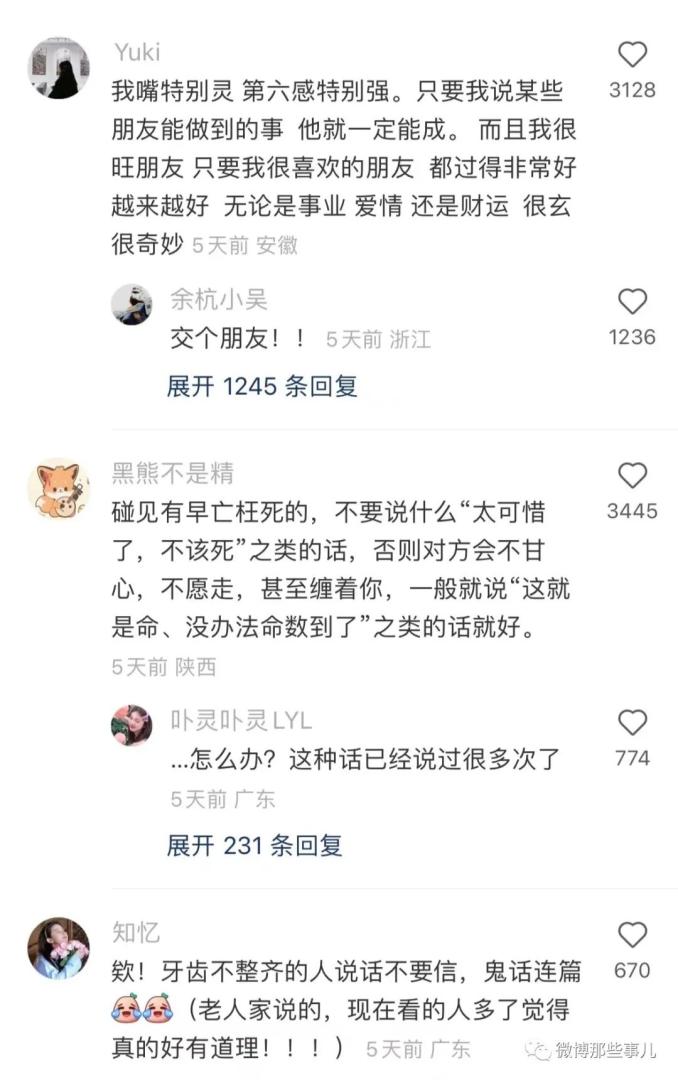Viewport: 678px width, 1080px height.
Task: Like 余杭小吴's reply
Action: pyautogui.click(x=632, y=301)
